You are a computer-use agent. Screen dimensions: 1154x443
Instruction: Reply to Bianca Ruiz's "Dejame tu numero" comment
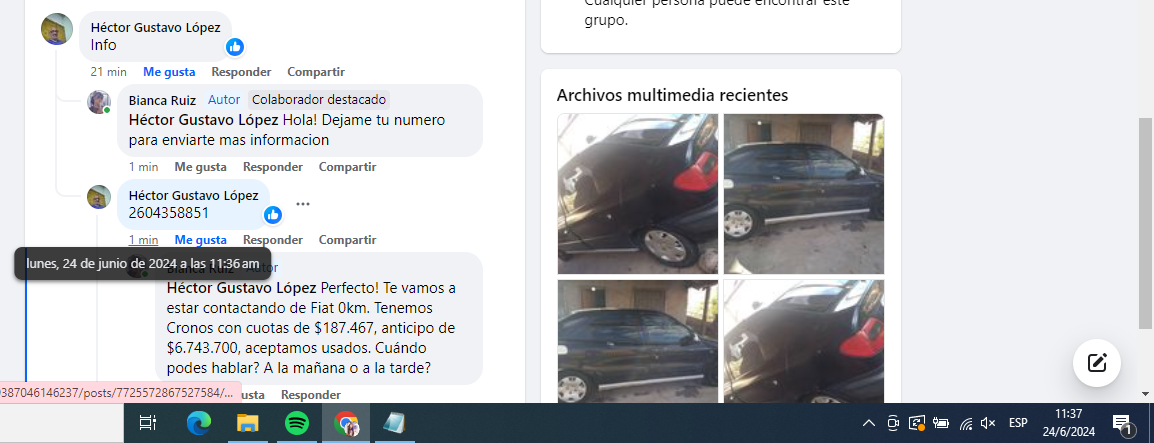[273, 167]
